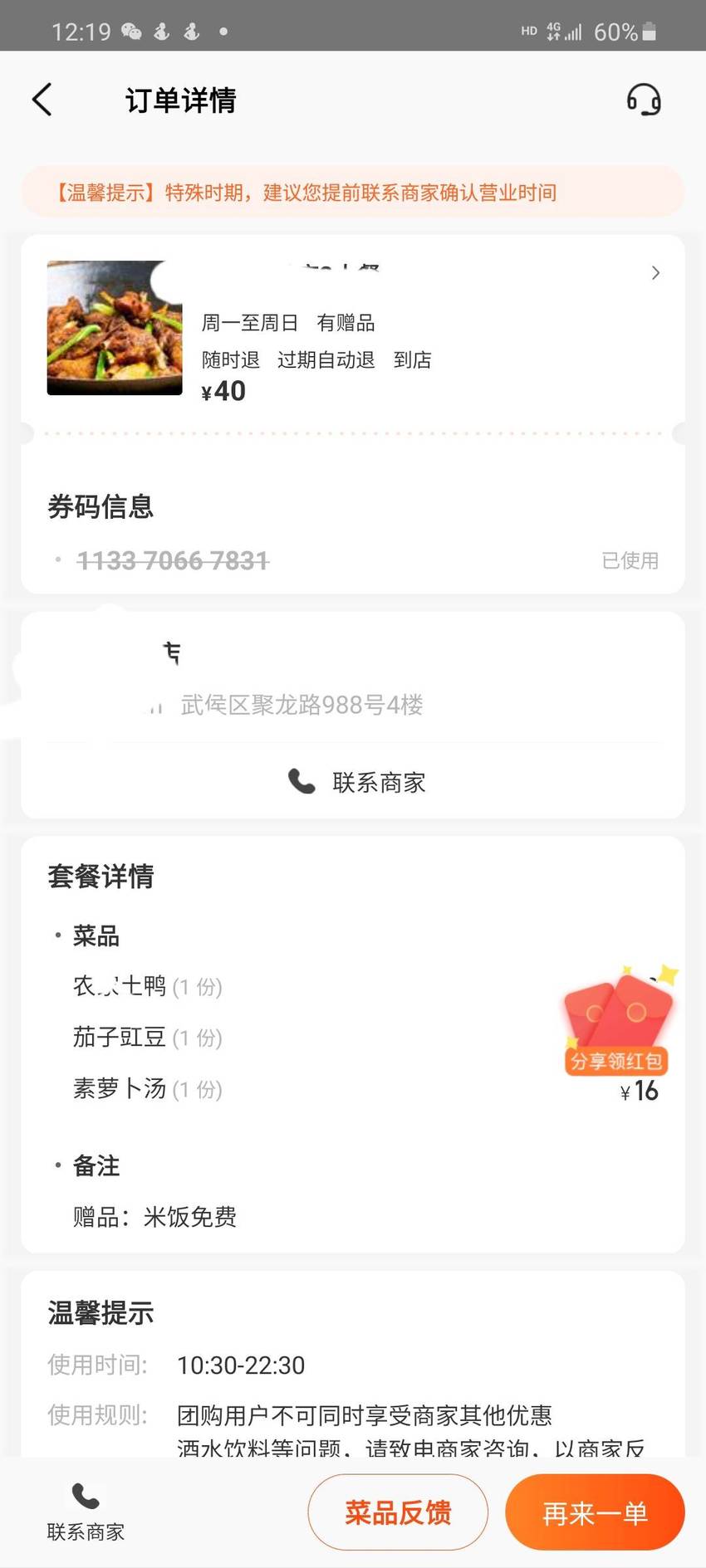Tap the bottom-bar 联系商家 phone shortcut

tap(86, 1512)
